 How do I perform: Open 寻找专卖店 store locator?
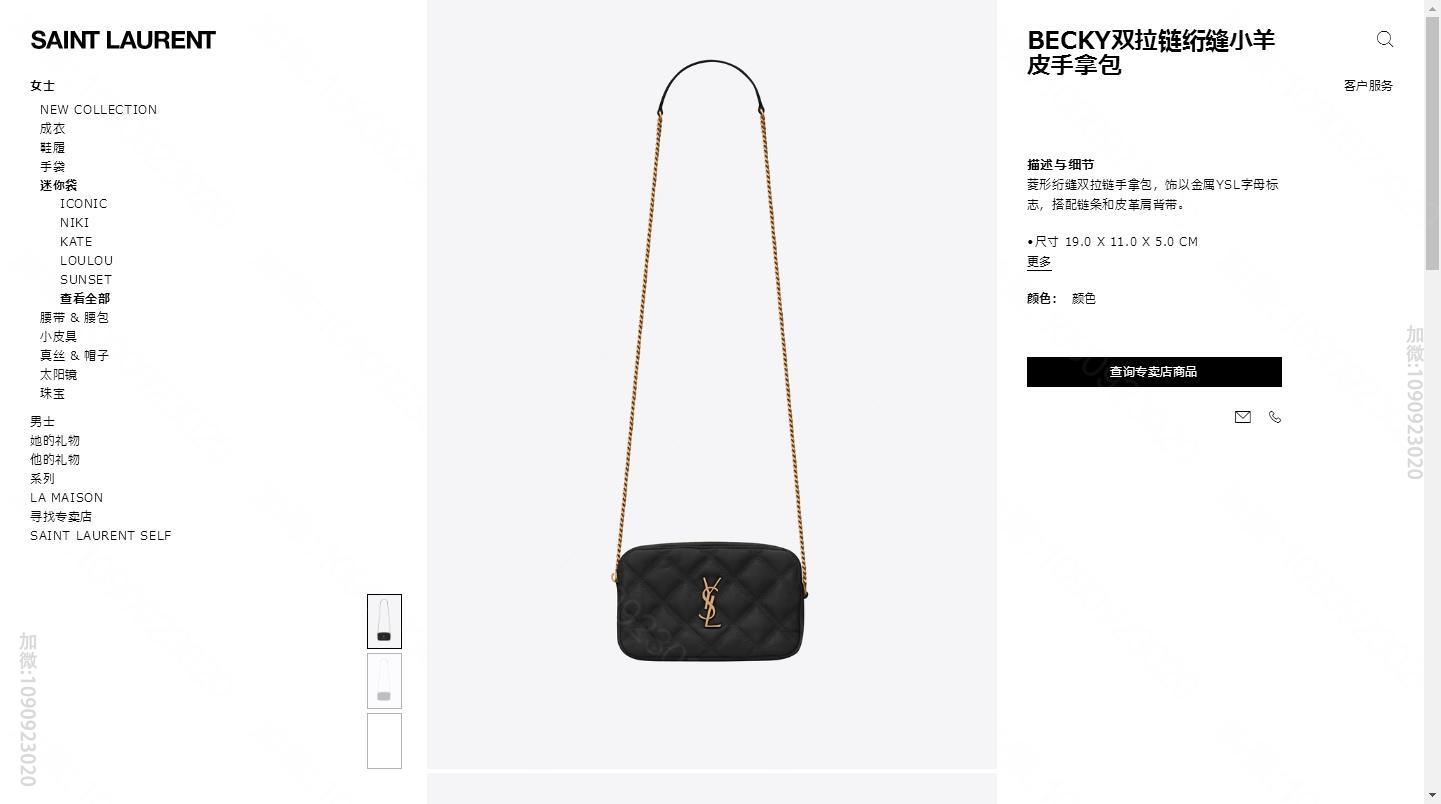61,517
